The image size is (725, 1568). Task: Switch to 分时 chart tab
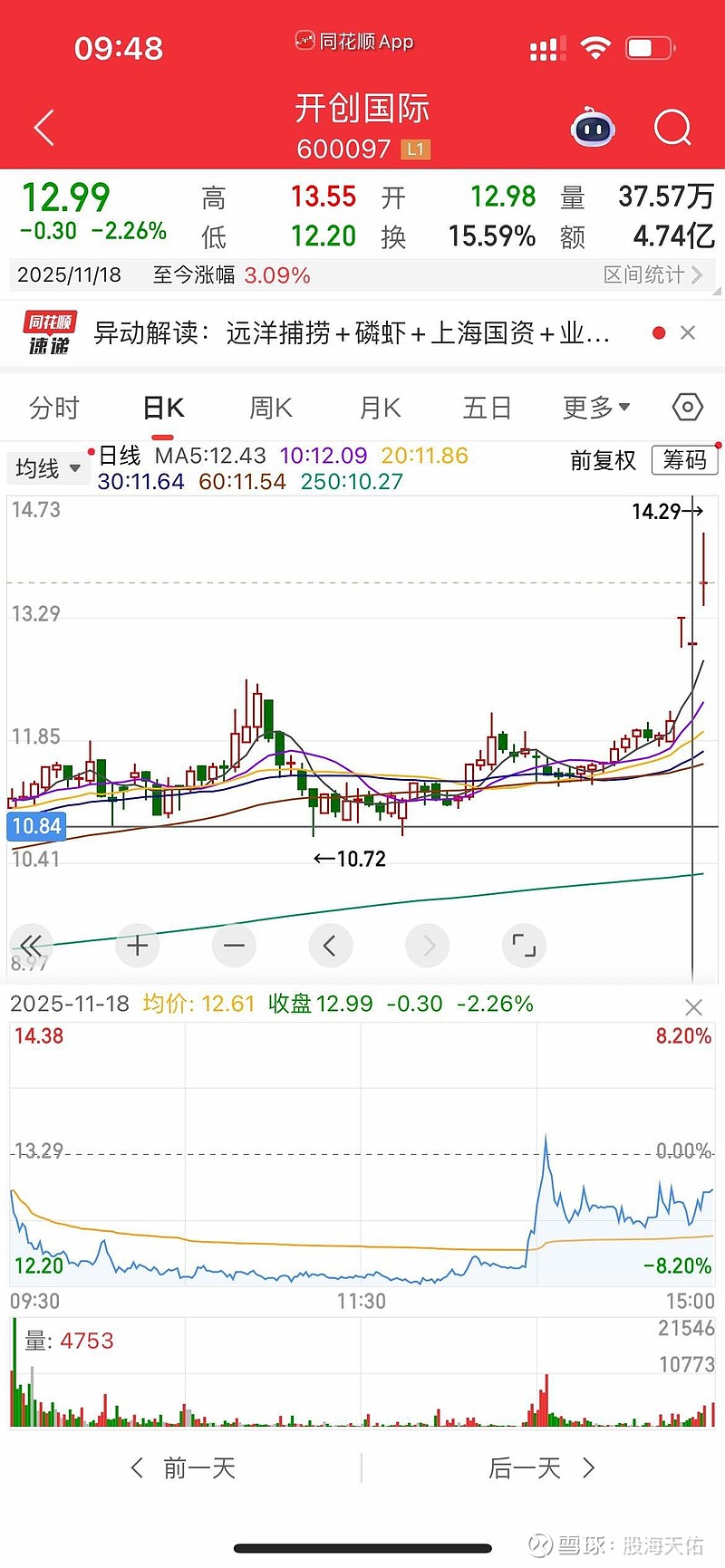click(x=54, y=408)
